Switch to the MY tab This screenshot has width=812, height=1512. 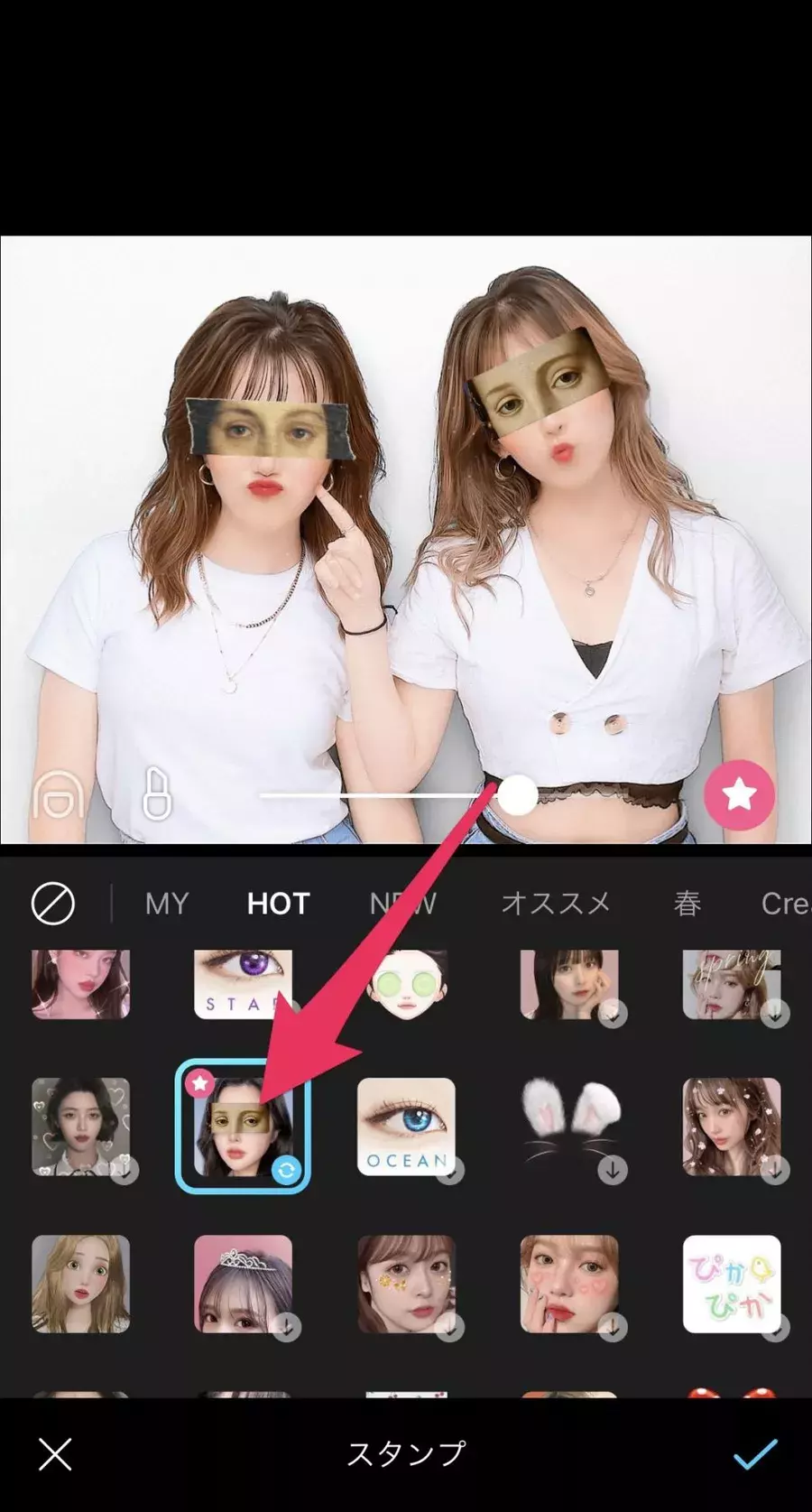click(167, 904)
